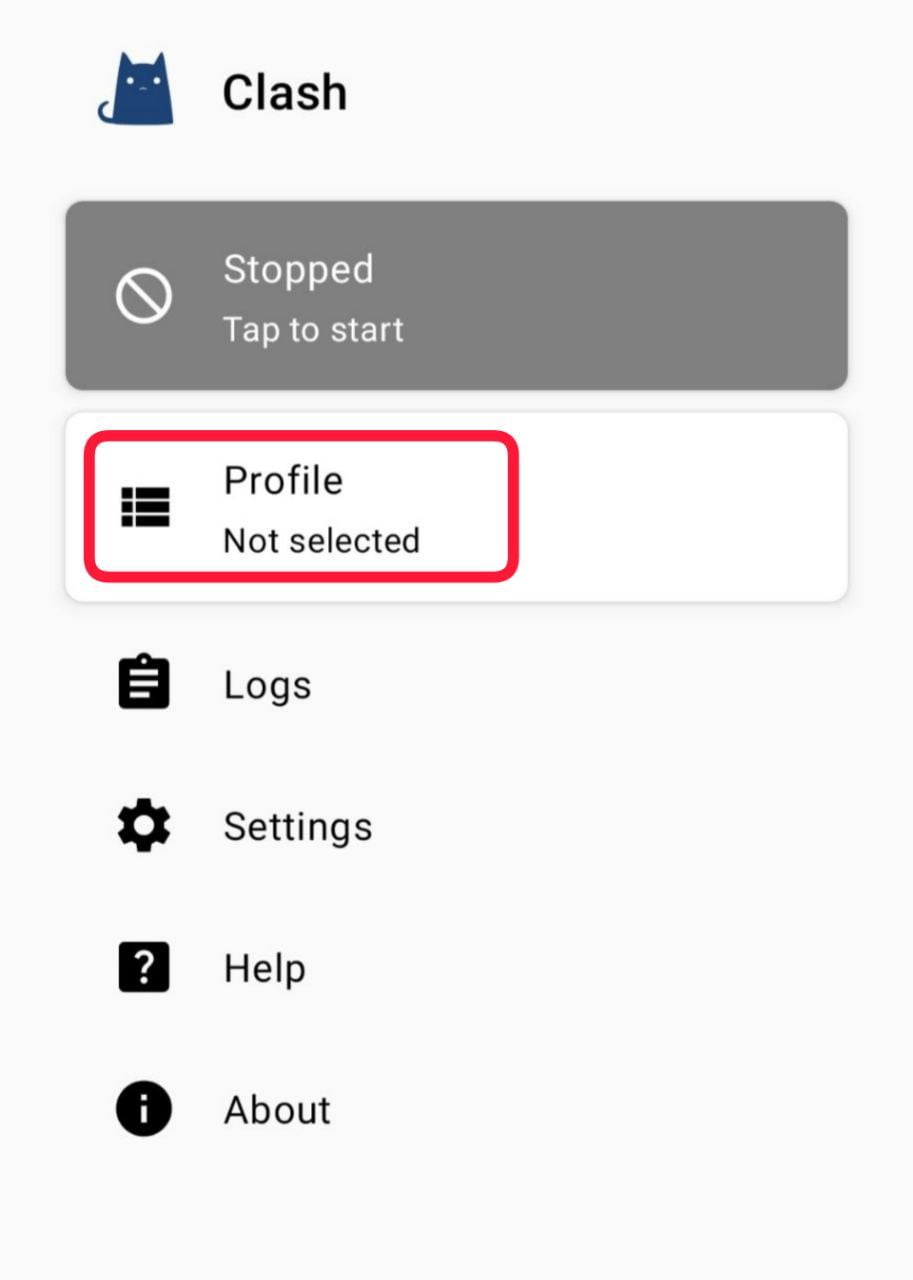Go to Settings

coord(297,827)
